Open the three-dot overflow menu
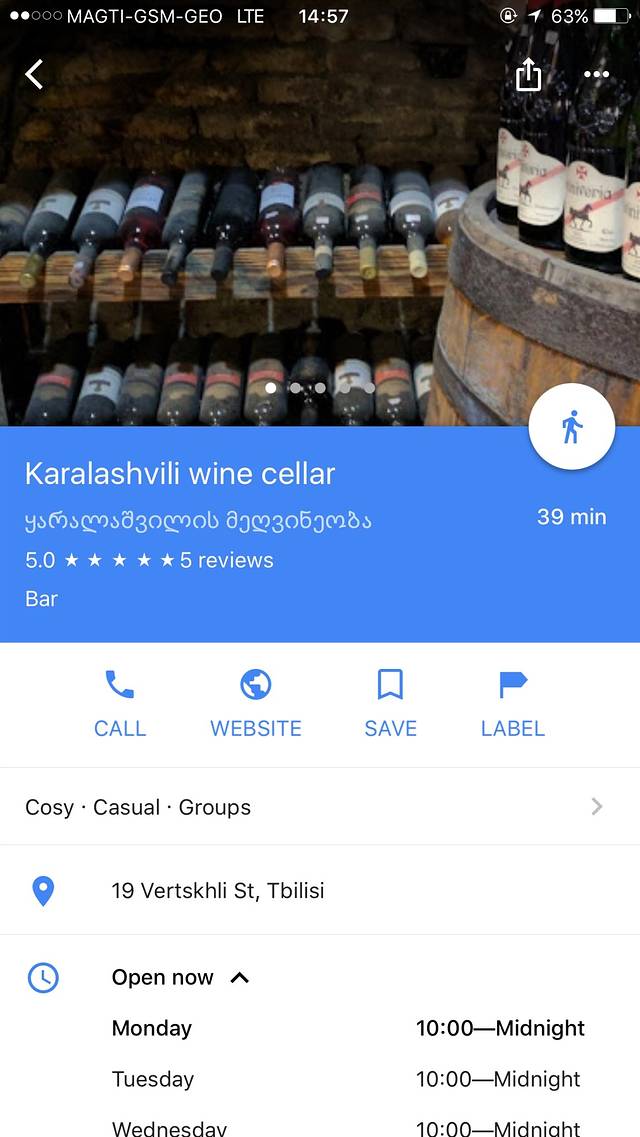 click(x=596, y=74)
